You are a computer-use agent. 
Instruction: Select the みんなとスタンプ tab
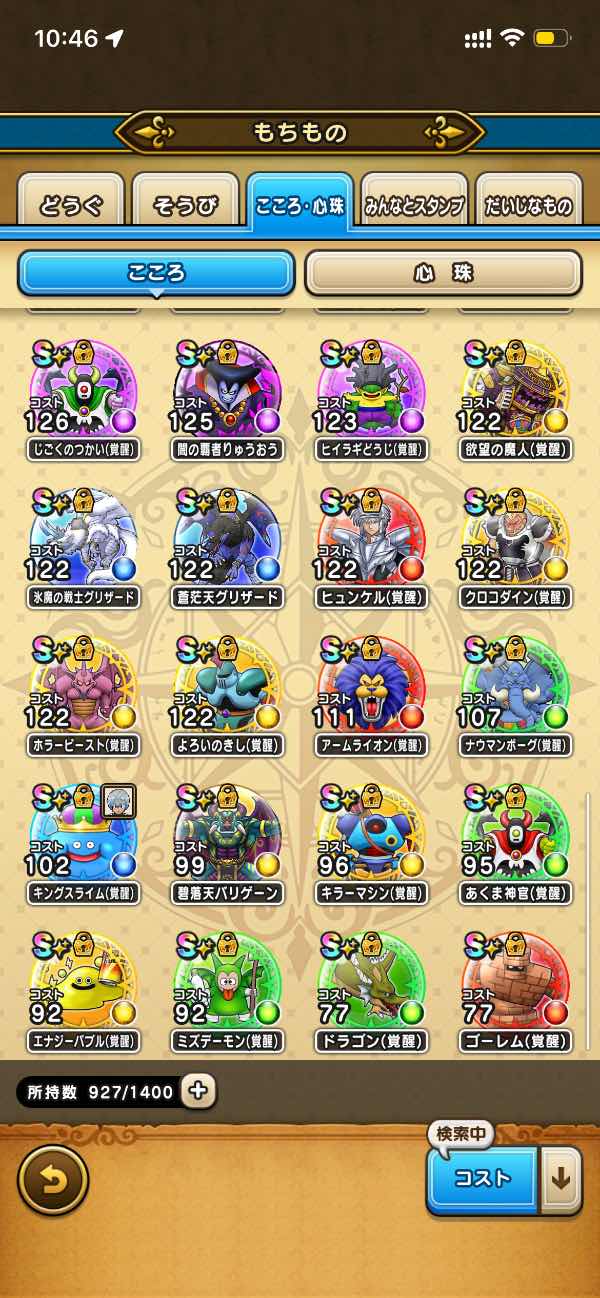click(414, 206)
